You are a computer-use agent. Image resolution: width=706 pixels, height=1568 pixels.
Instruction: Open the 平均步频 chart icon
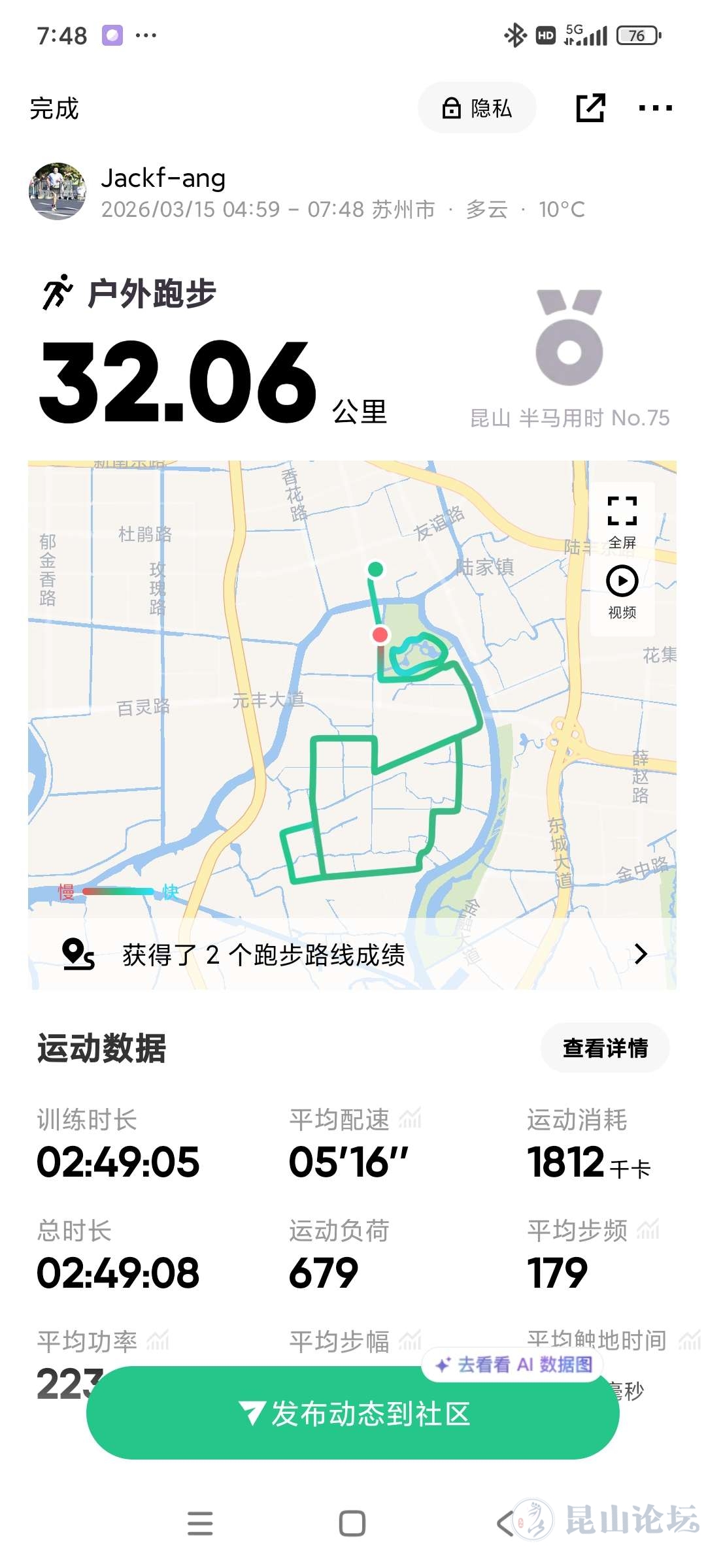pyautogui.click(x=648, y=1230)
